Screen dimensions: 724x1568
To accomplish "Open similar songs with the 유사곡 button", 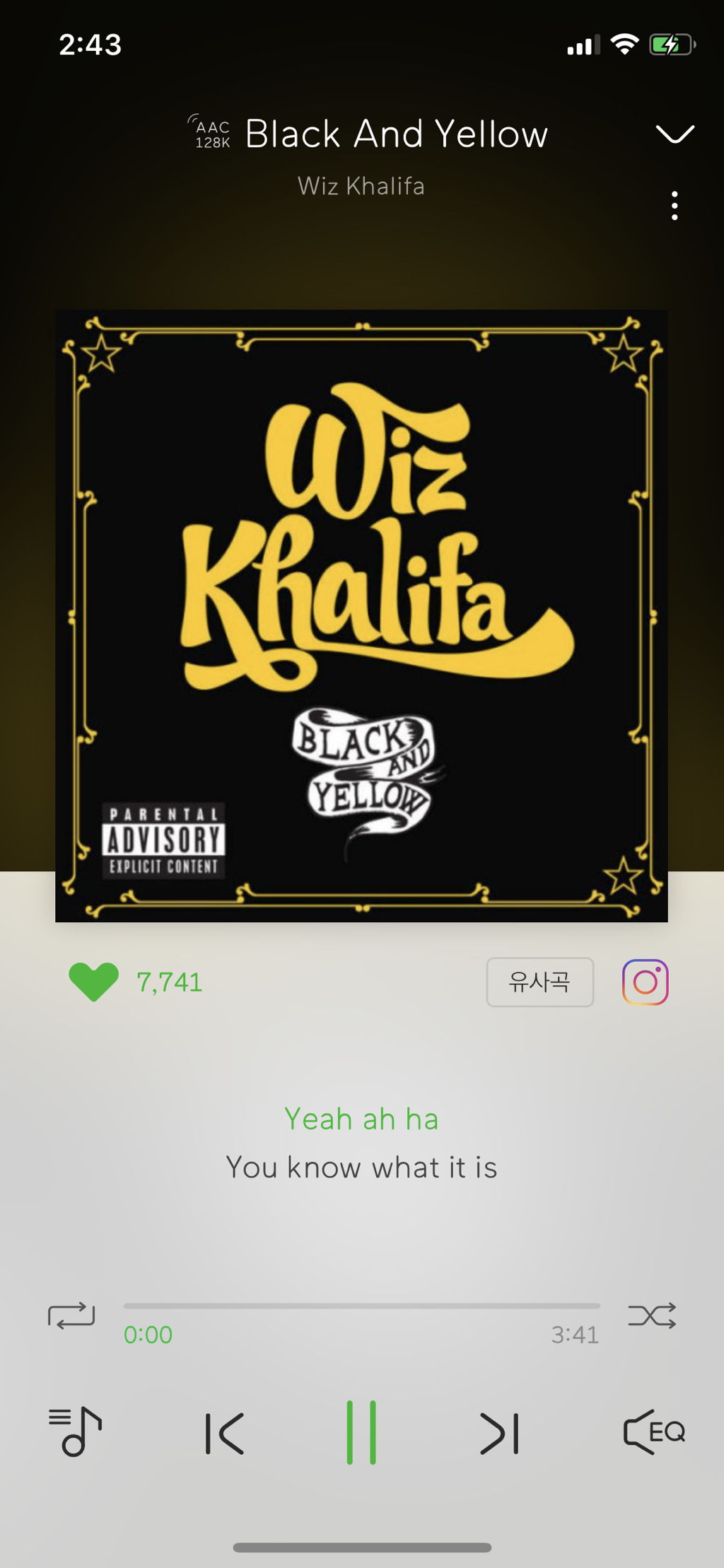I will pos(539,982).
